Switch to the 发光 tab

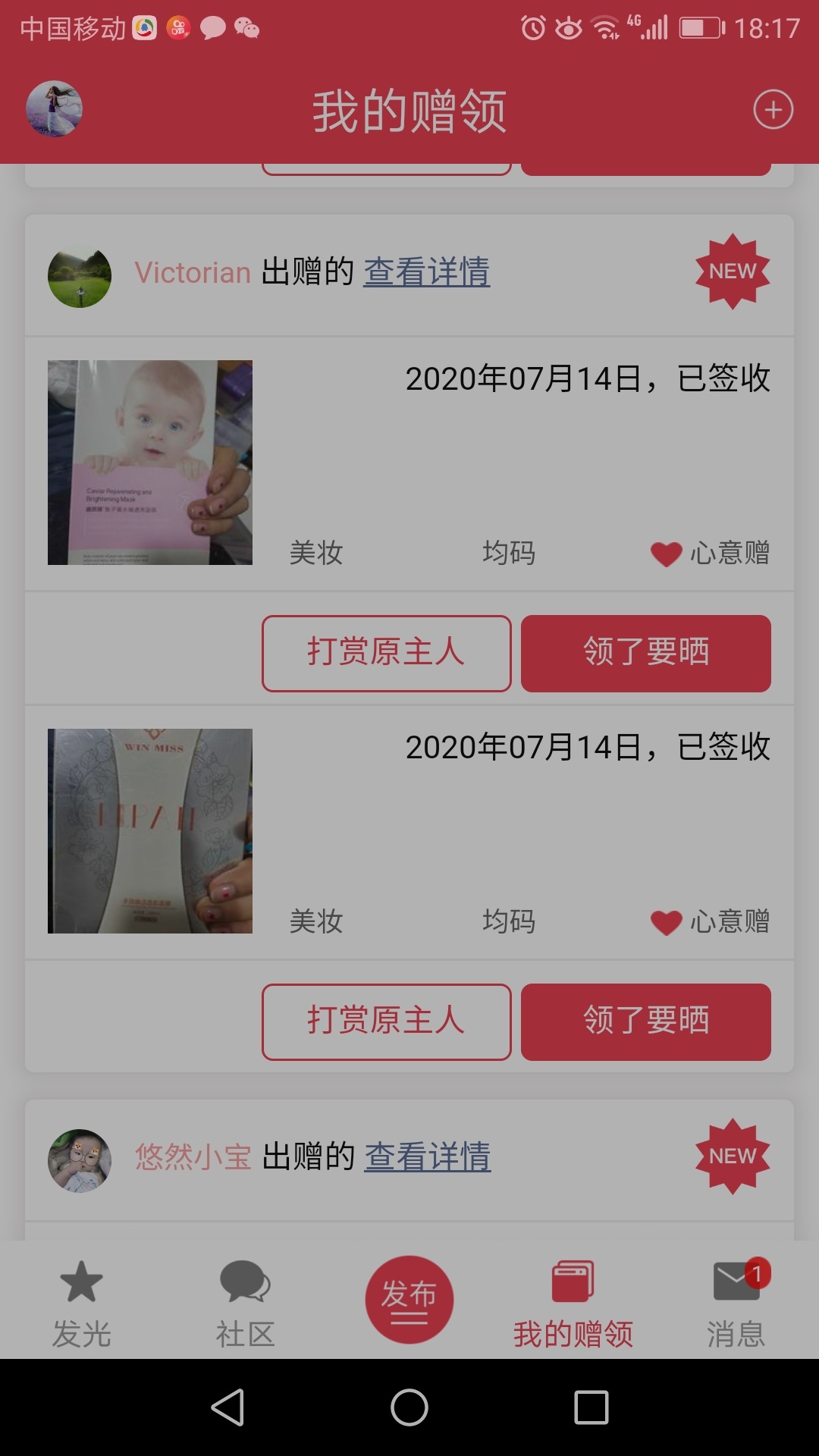82,1303
